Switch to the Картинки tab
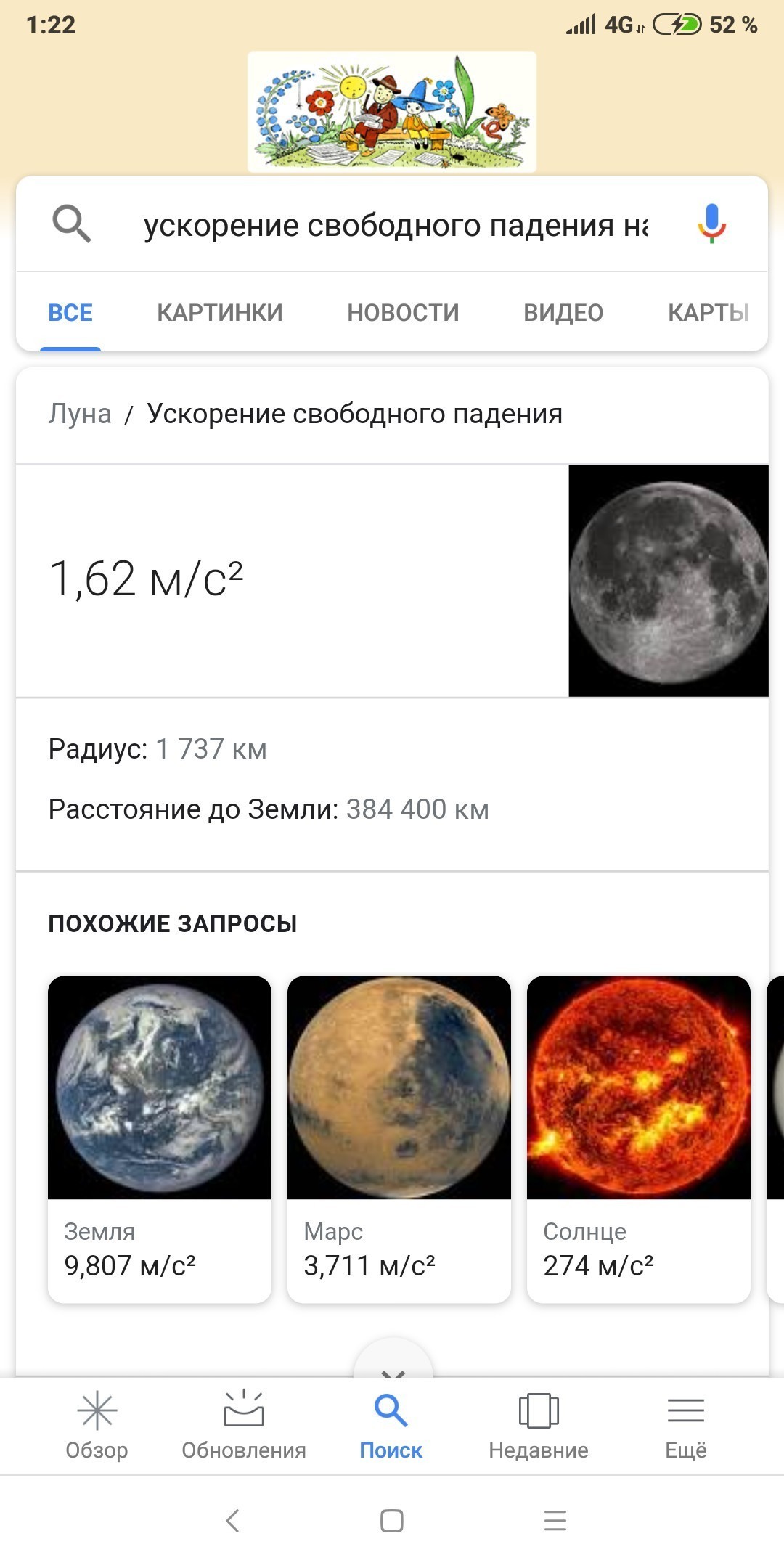Screen dimensions: 784x1568 220,313
